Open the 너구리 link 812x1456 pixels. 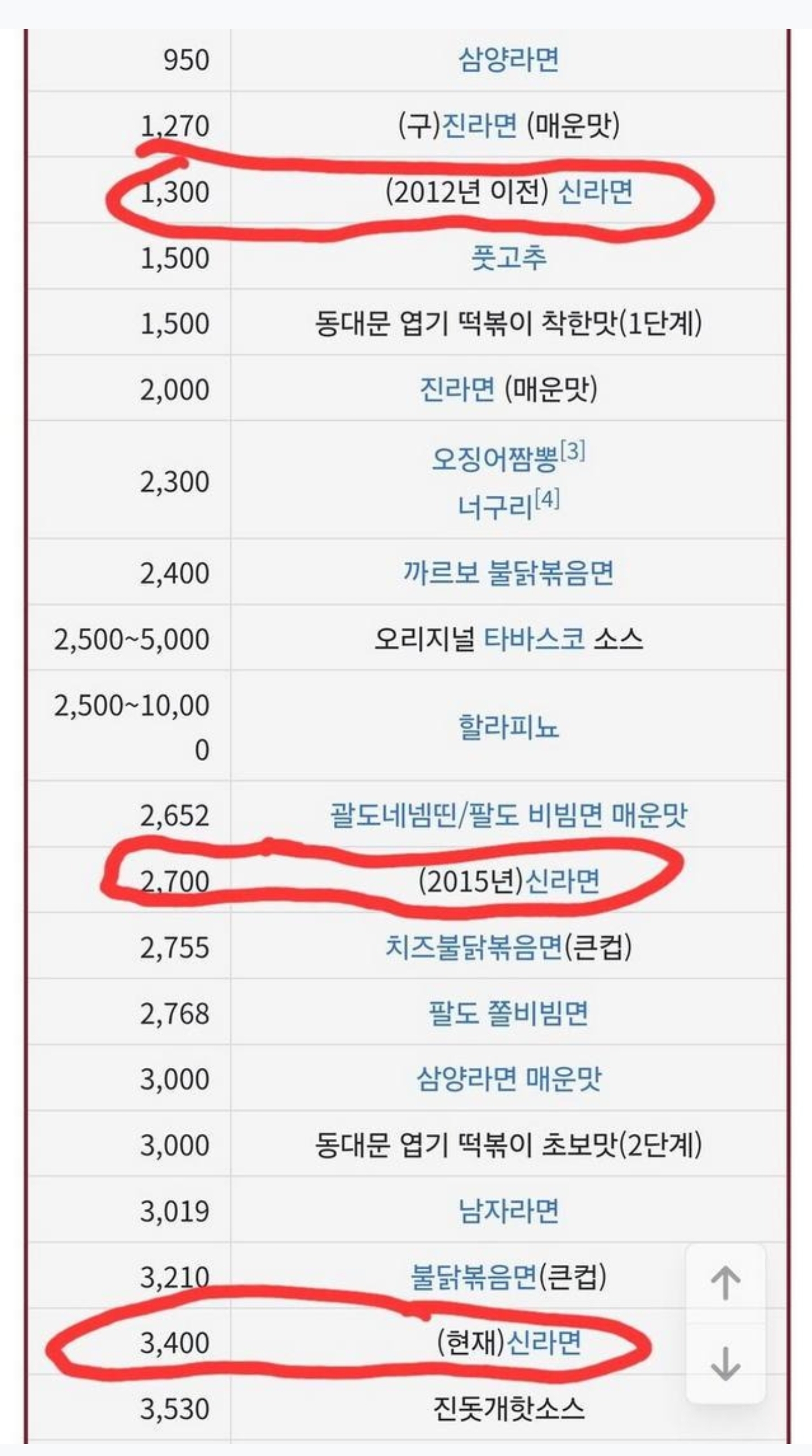point(495,507)
